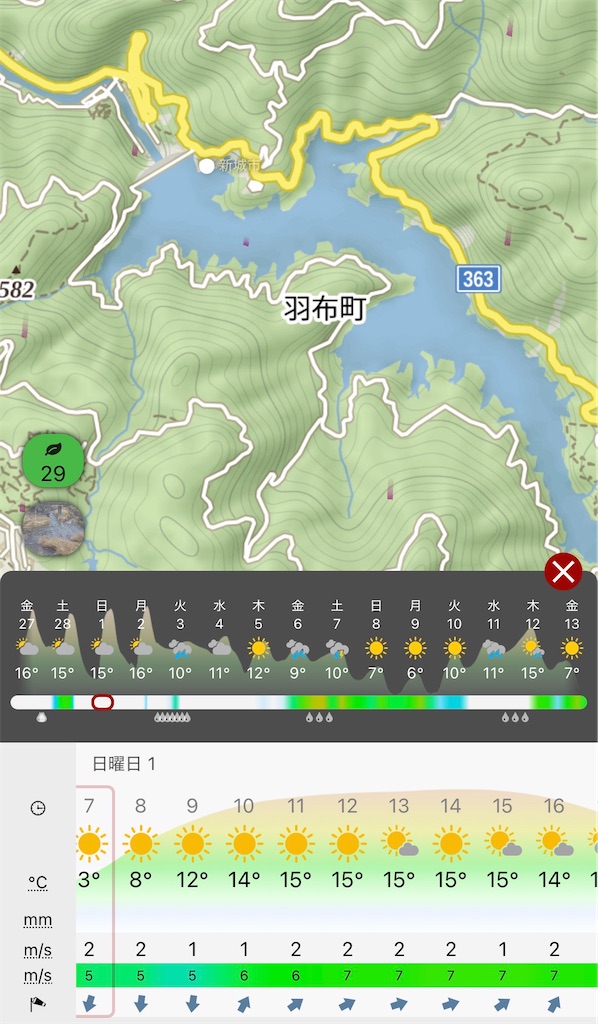Tap the first m/s wind speed unit label

[x=38, y=951]
